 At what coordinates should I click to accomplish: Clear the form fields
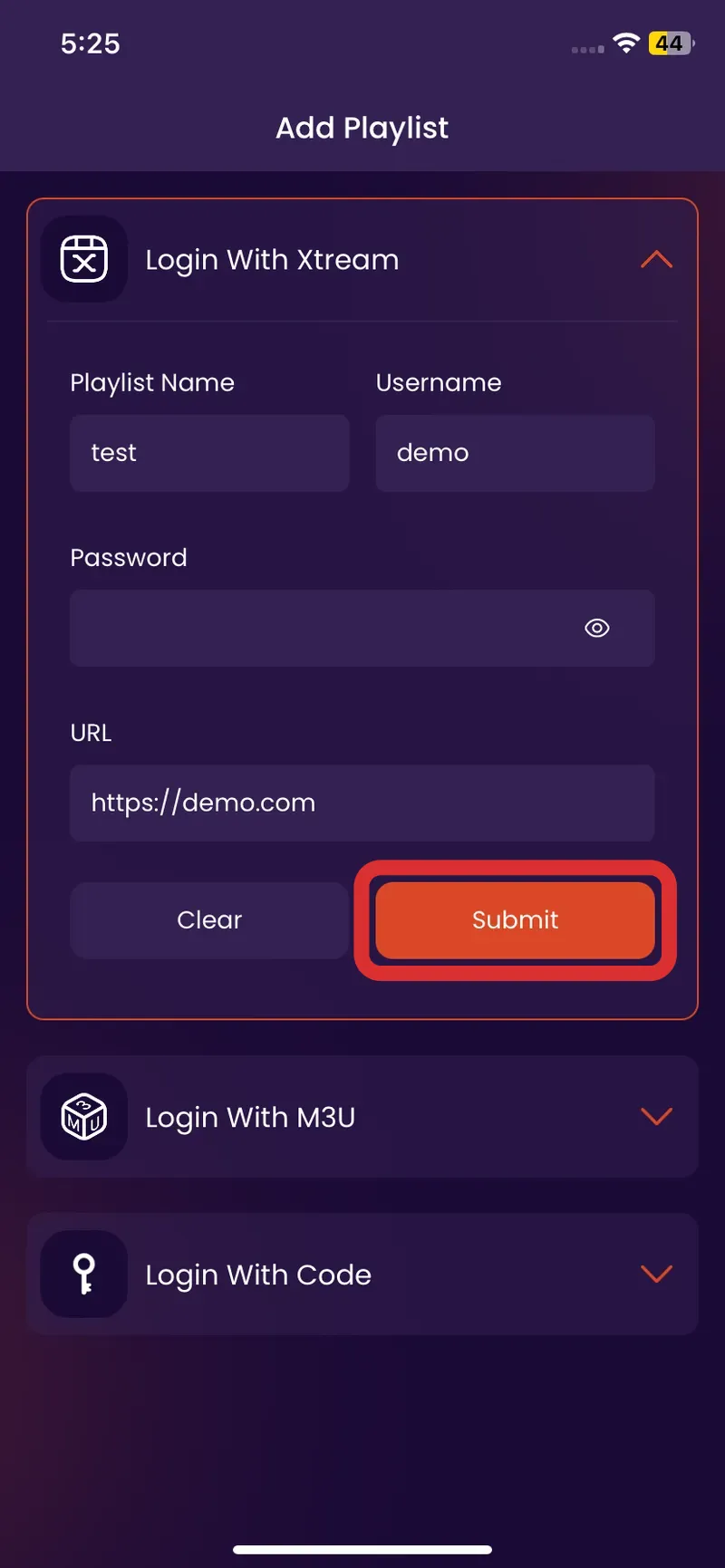click(x=209, y=920)
